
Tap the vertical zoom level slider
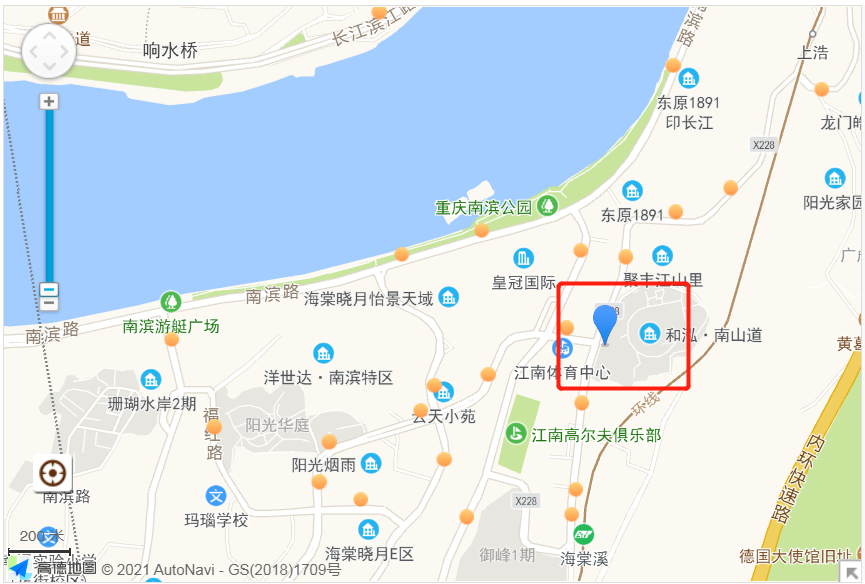[x=49, y=200]
